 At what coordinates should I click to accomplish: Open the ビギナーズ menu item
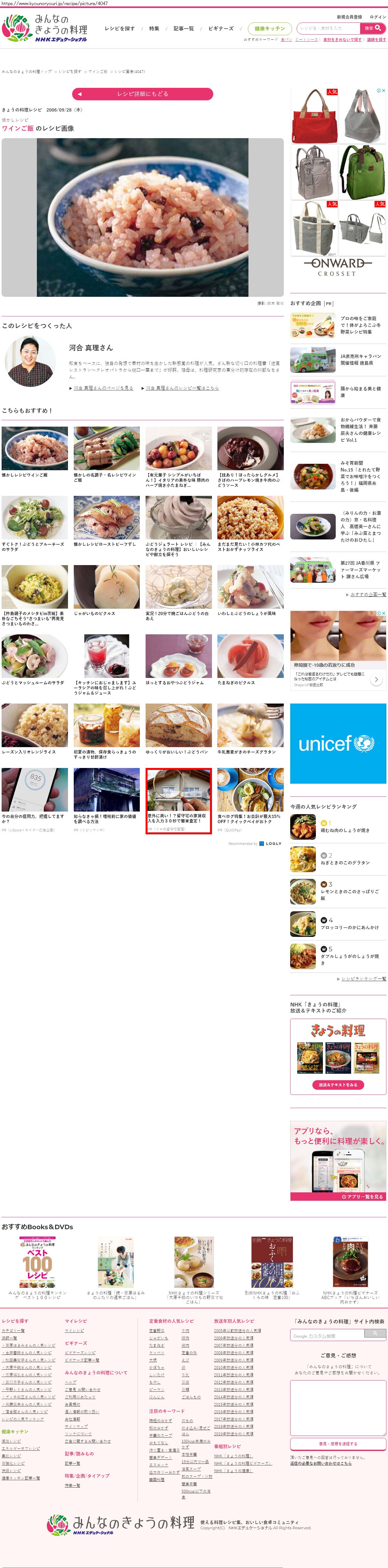pyautogui.click(x=221, y=29)
